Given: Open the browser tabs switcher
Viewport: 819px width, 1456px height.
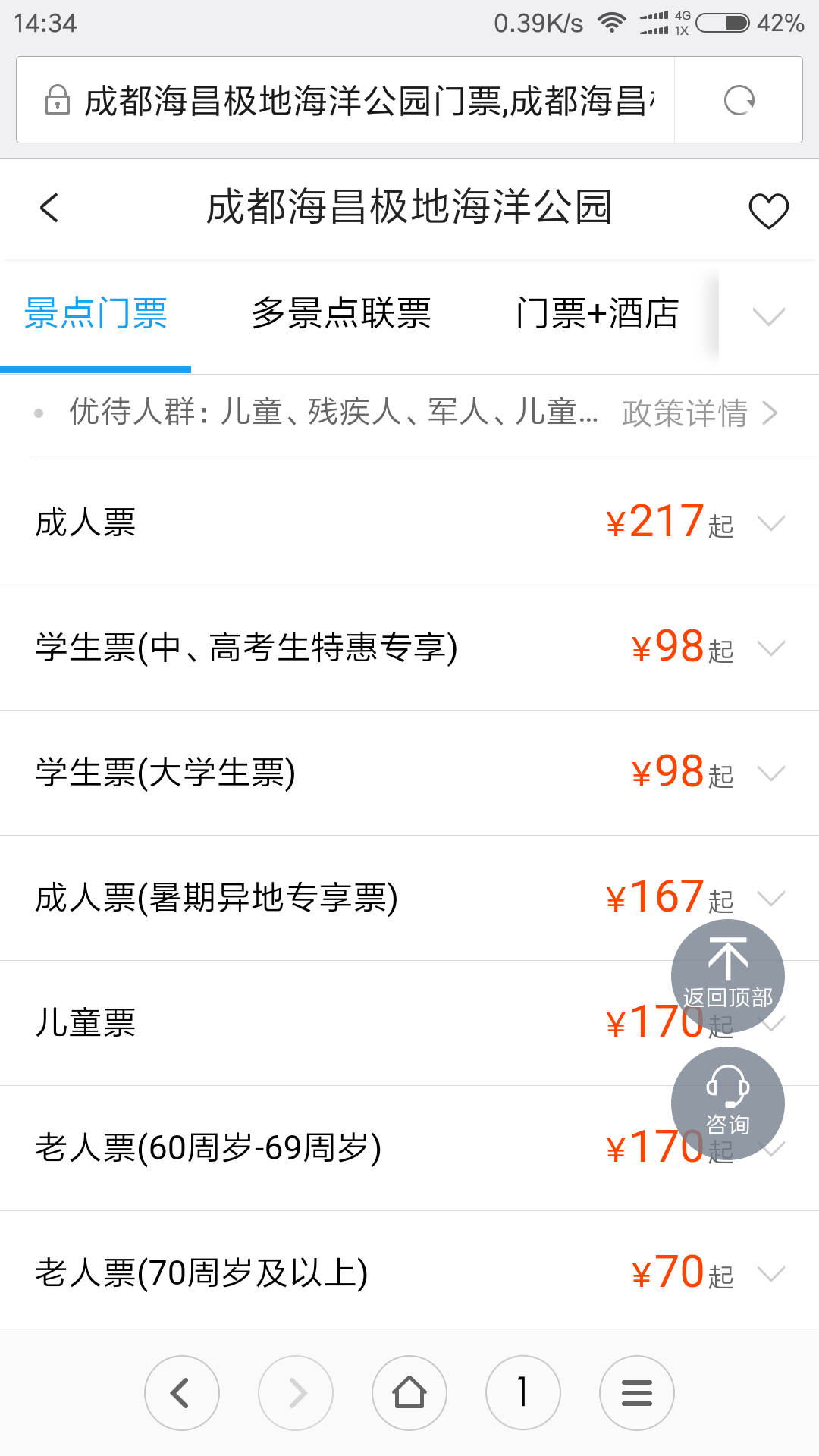Looking at the screenshot, I should (523, 1393).
